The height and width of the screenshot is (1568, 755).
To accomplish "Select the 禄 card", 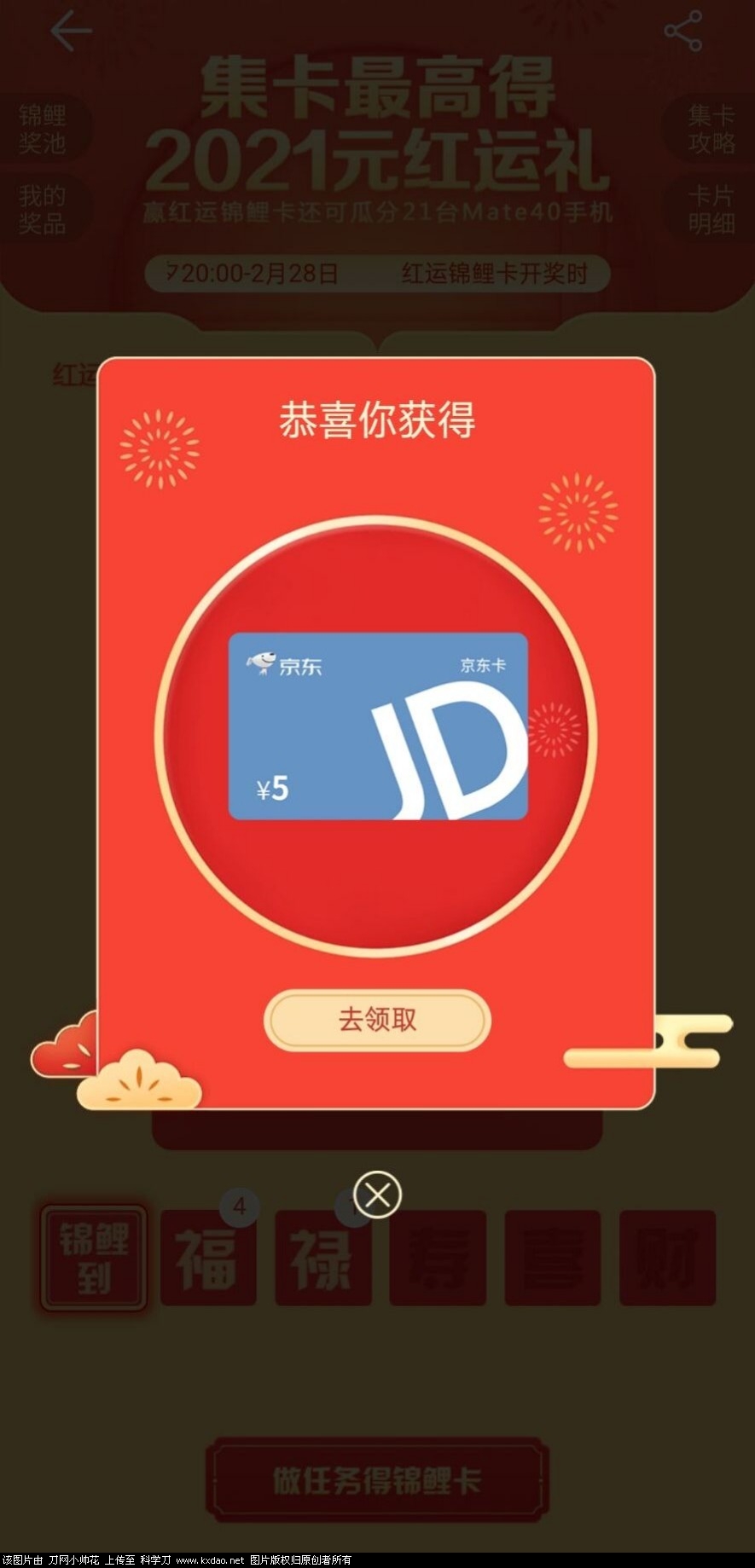I will click(x=322, y=1258).
